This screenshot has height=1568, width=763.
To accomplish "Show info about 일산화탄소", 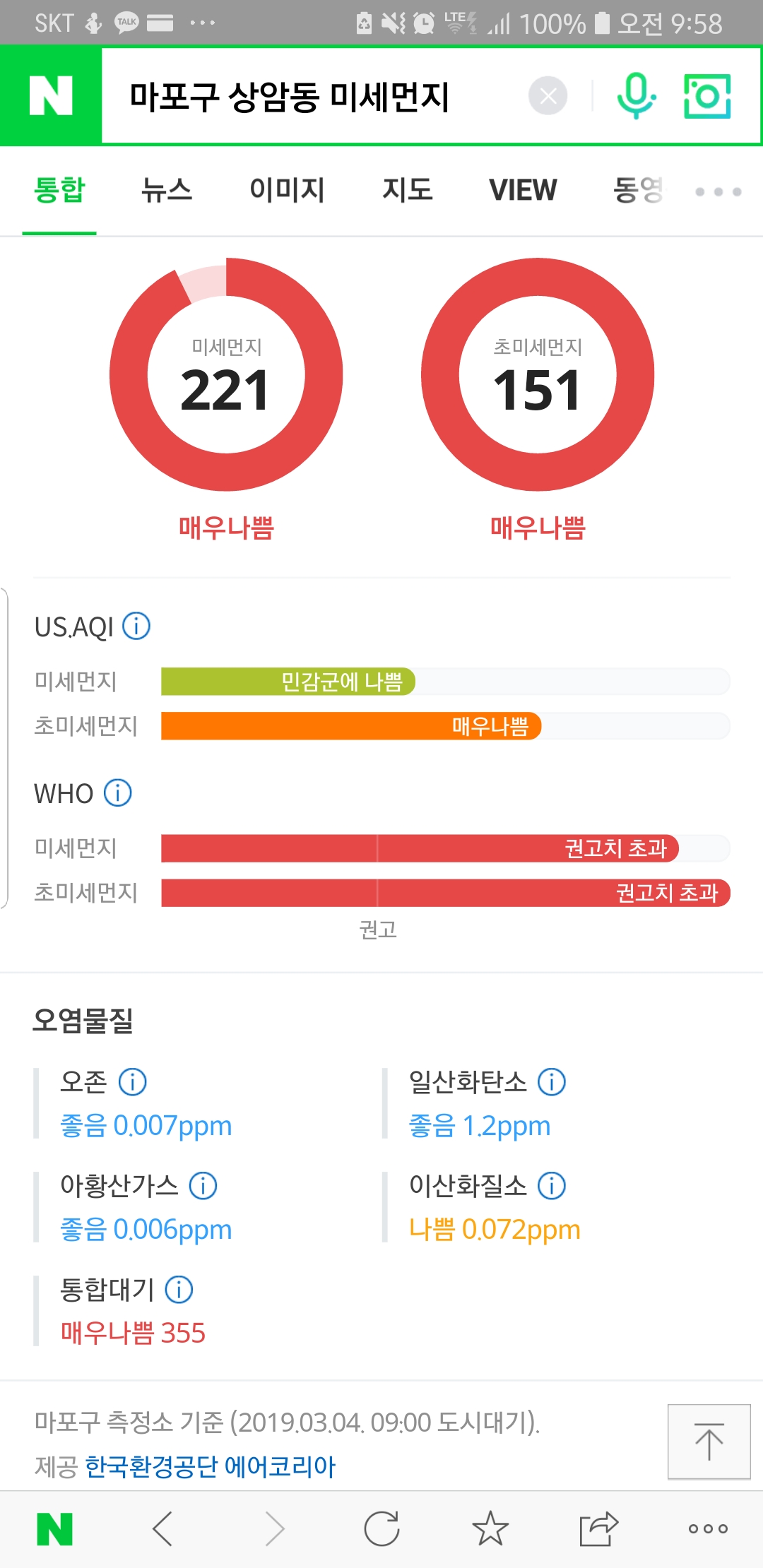I will (552, 1081).
